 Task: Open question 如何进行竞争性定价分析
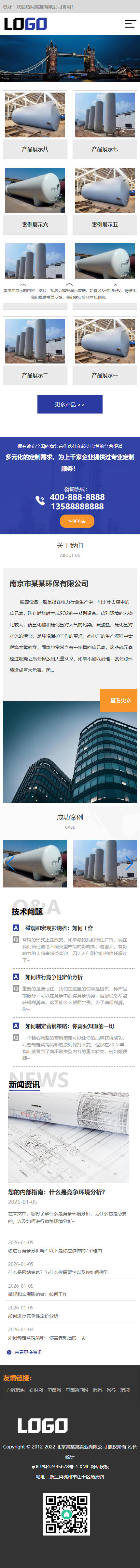tap(54, 977)
